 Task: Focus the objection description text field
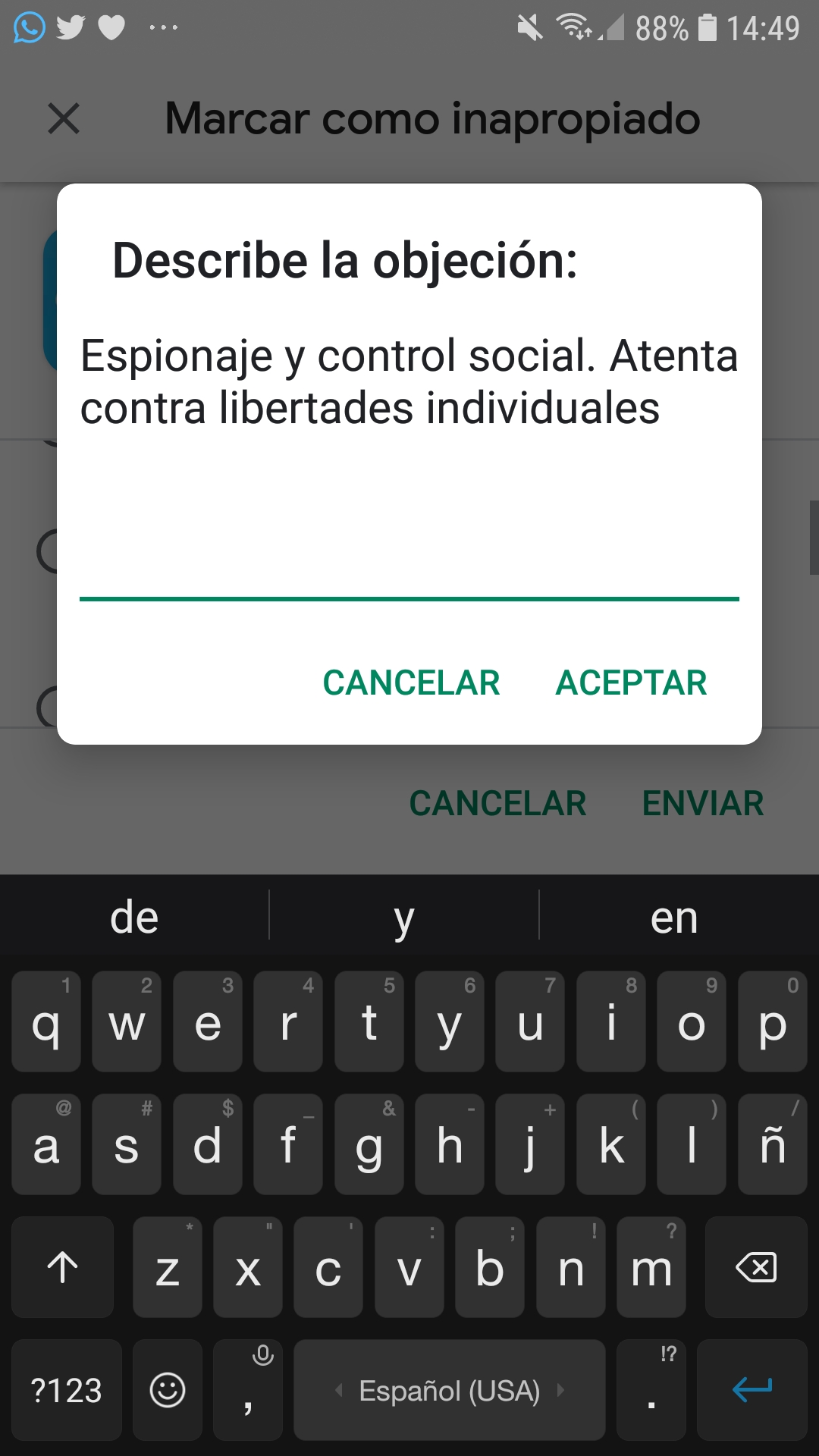[409, 464]
